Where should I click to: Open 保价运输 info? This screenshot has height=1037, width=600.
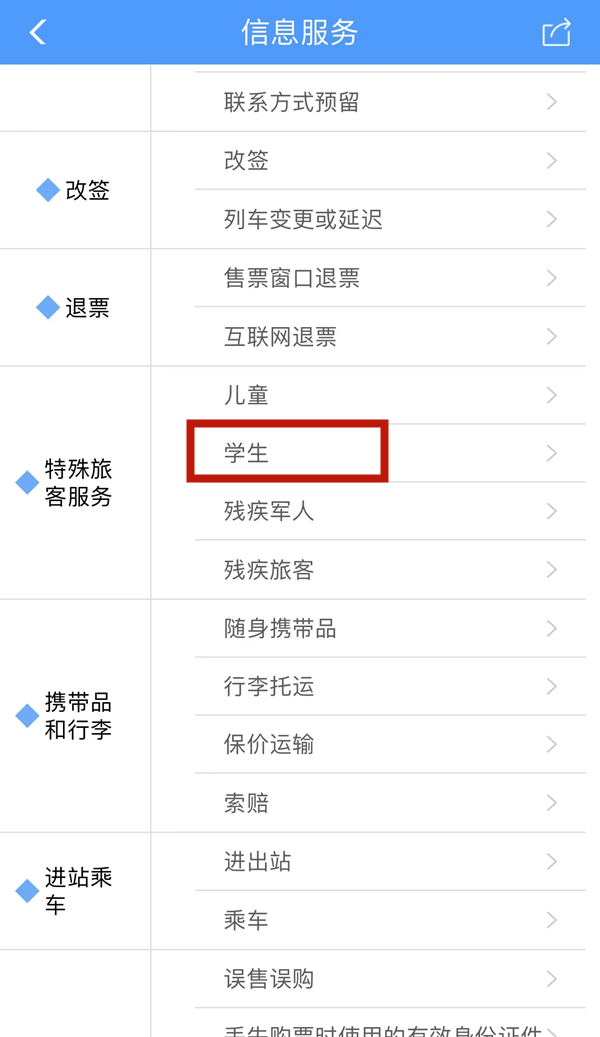tap(390, 745)
